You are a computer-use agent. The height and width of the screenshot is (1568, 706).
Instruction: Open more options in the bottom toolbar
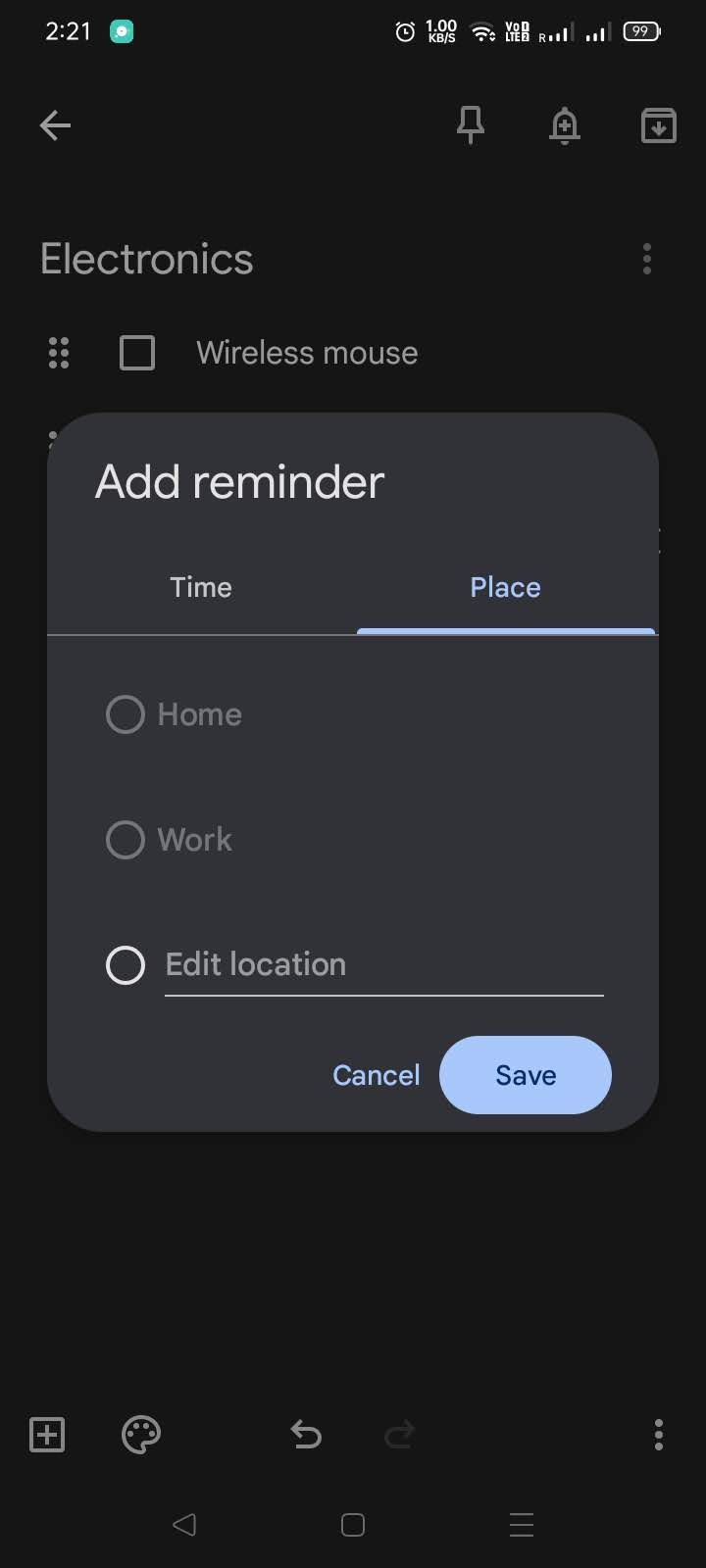click(658, 1435)
